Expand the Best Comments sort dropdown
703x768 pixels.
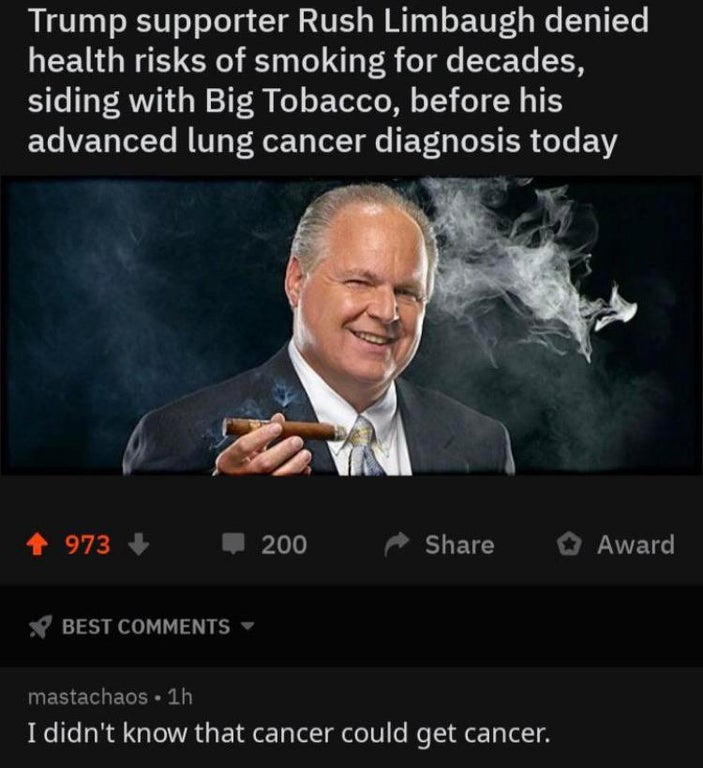142,627
